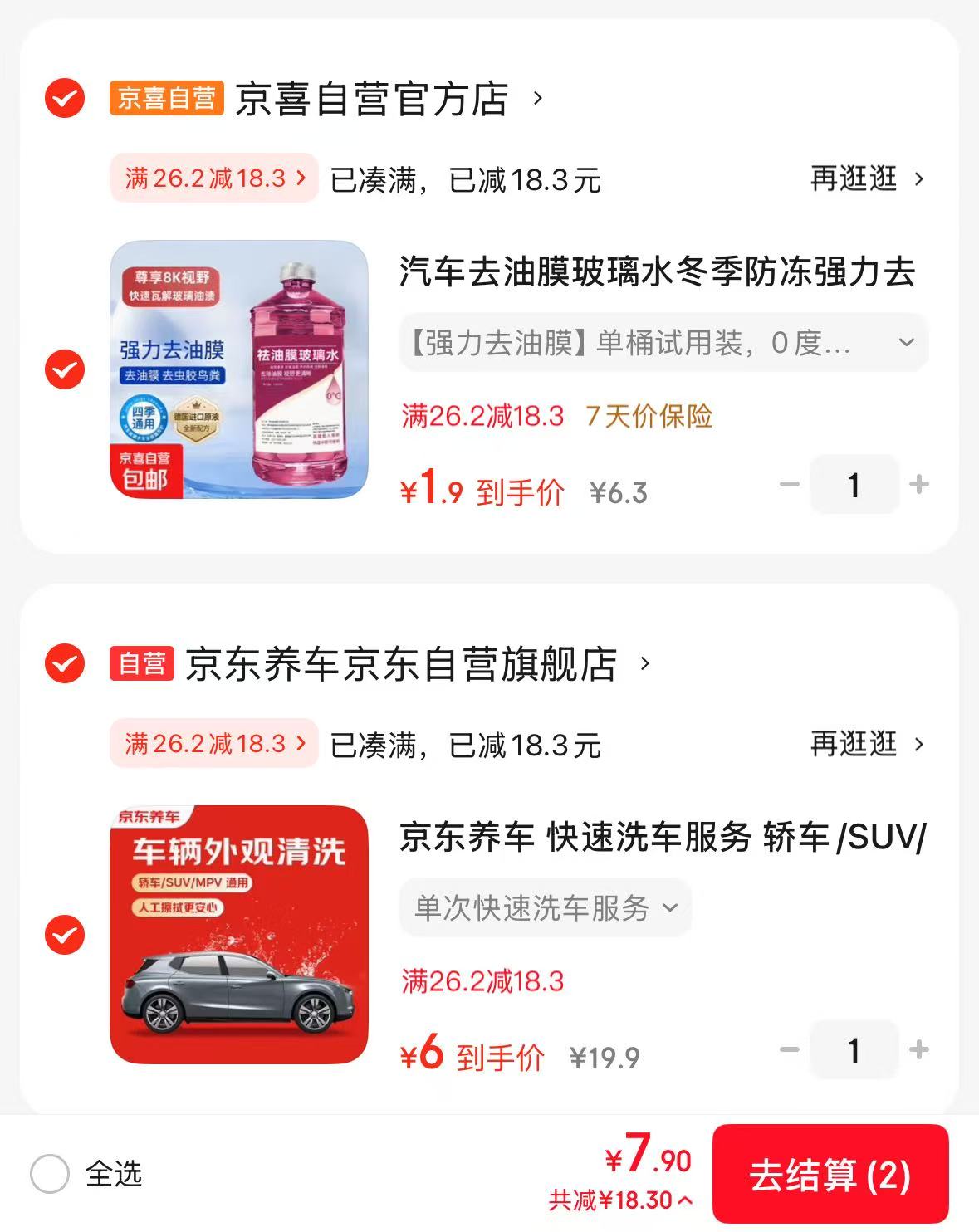Expand the 单次快速洗车服务 spec dropdown

(545, 907)
